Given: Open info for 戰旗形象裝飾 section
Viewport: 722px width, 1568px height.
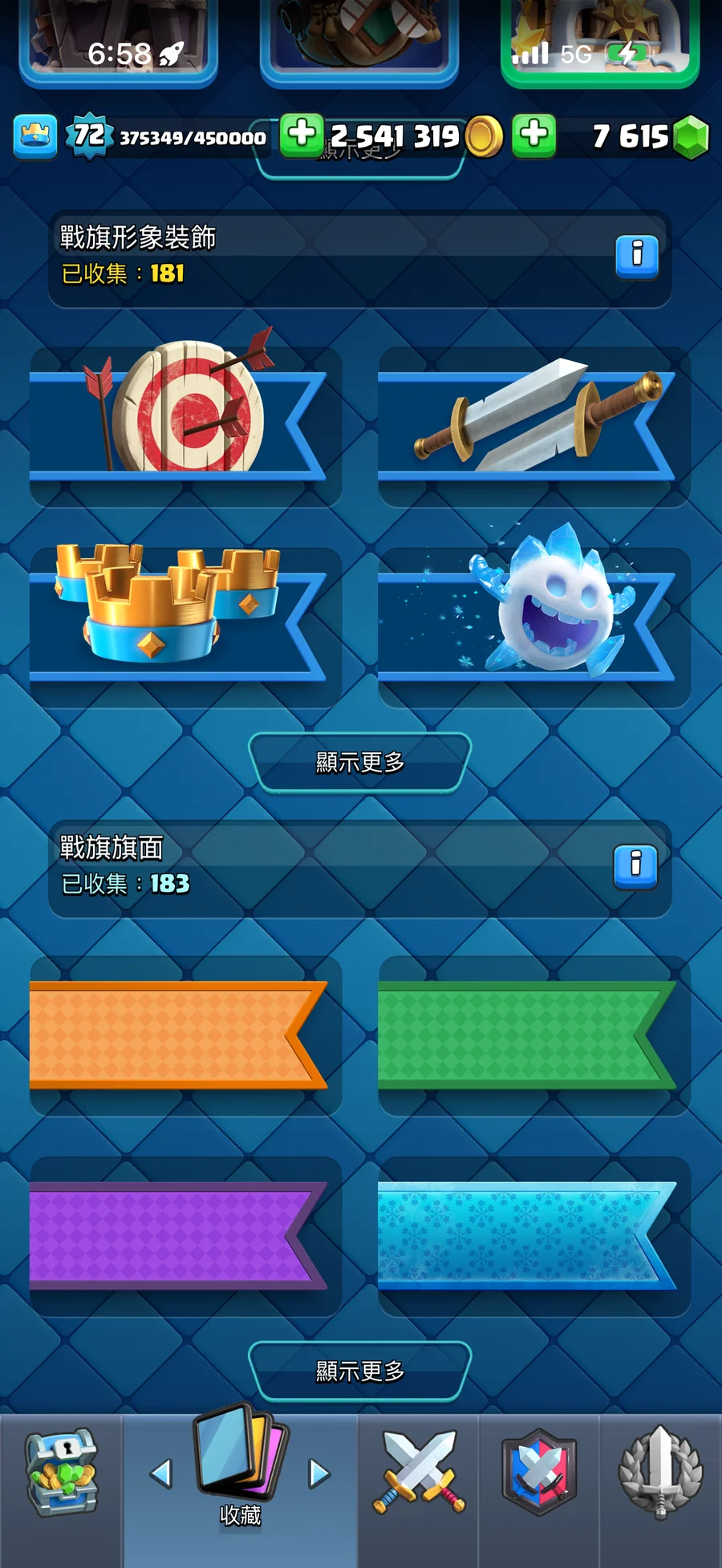Looking at the screenshot, I should click(637, 257).
